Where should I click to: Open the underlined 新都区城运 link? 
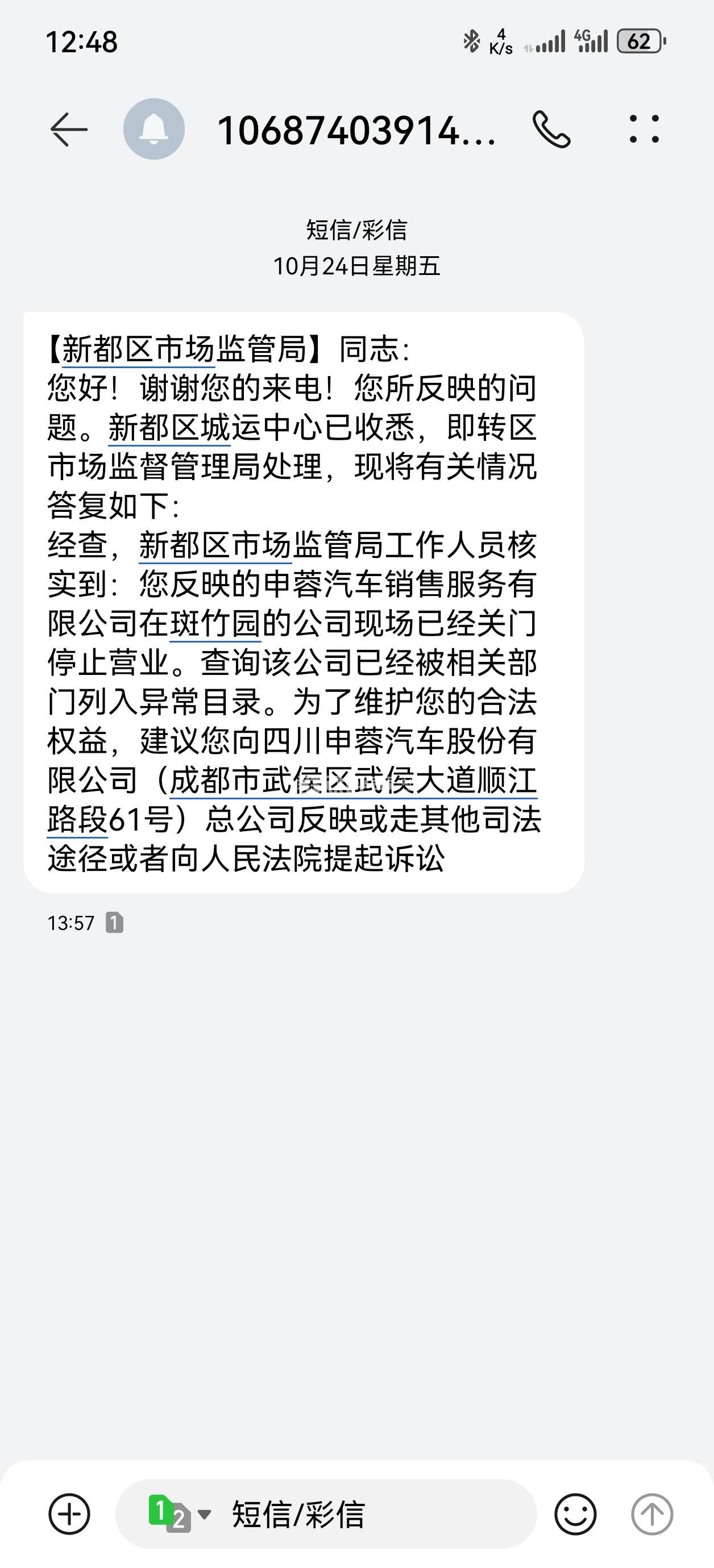click(169, 427)
